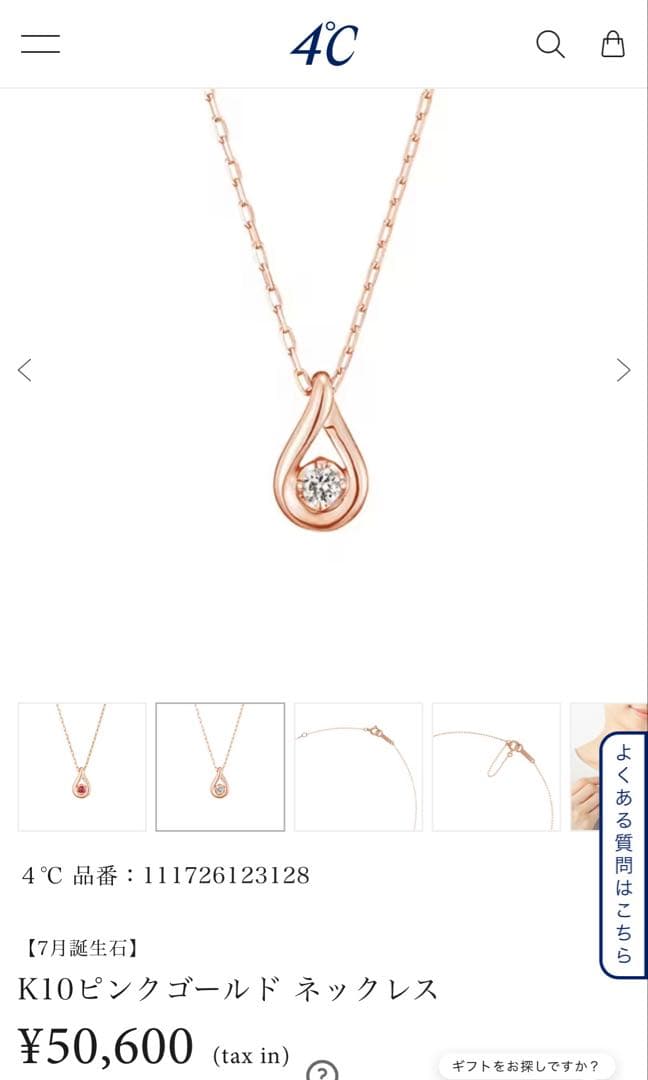Open the search magnifier

[x=550, y=44]
